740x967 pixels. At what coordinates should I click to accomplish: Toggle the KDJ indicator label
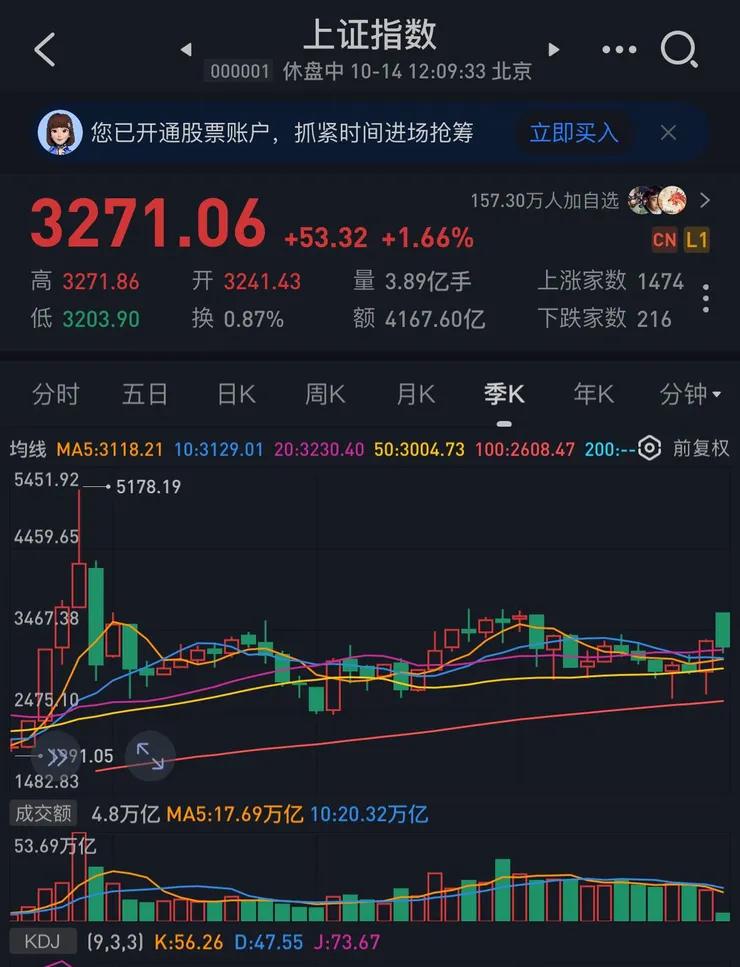(x=40, y=941)
